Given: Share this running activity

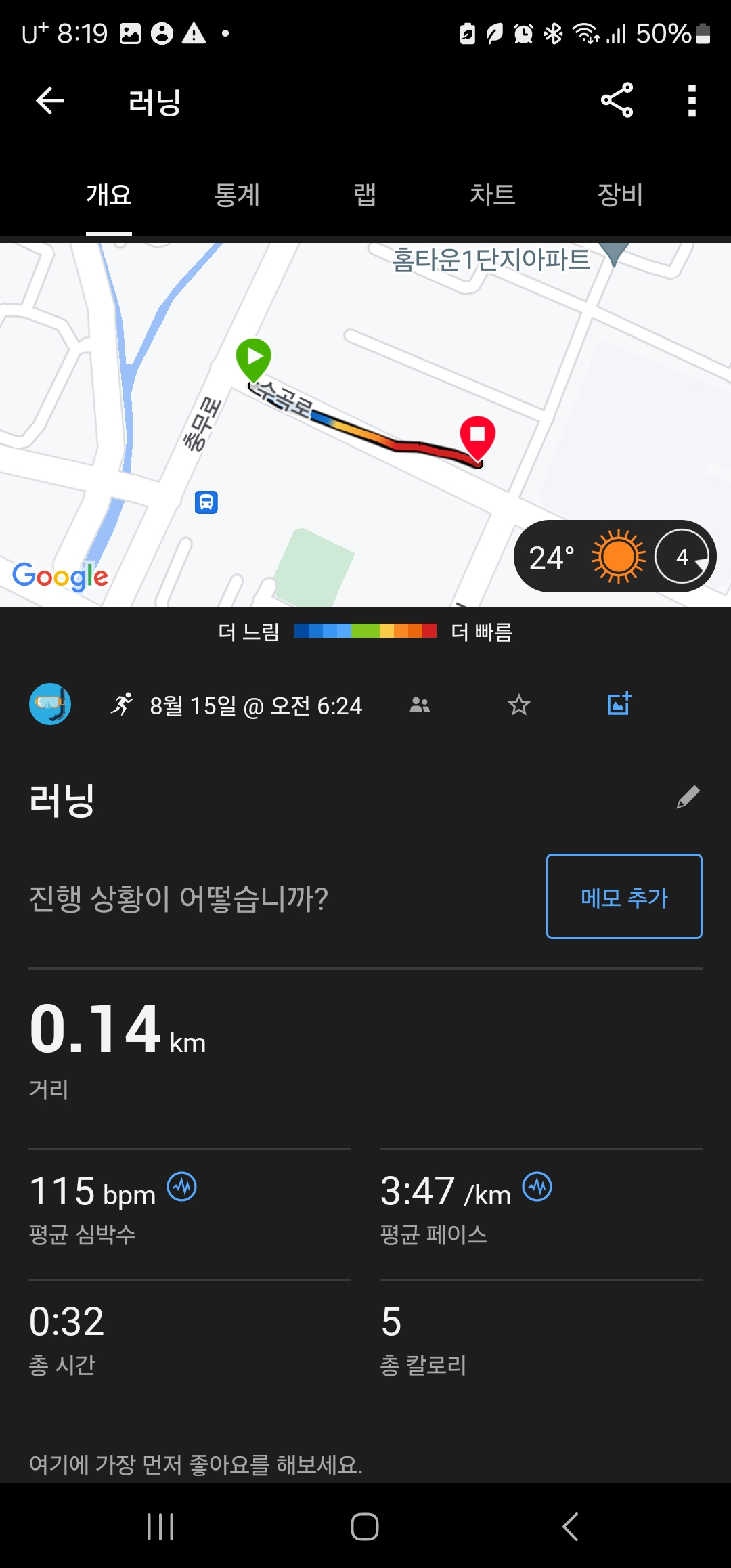Looking at the screenshot, I should pyautogui.click(x=617, y=101).
